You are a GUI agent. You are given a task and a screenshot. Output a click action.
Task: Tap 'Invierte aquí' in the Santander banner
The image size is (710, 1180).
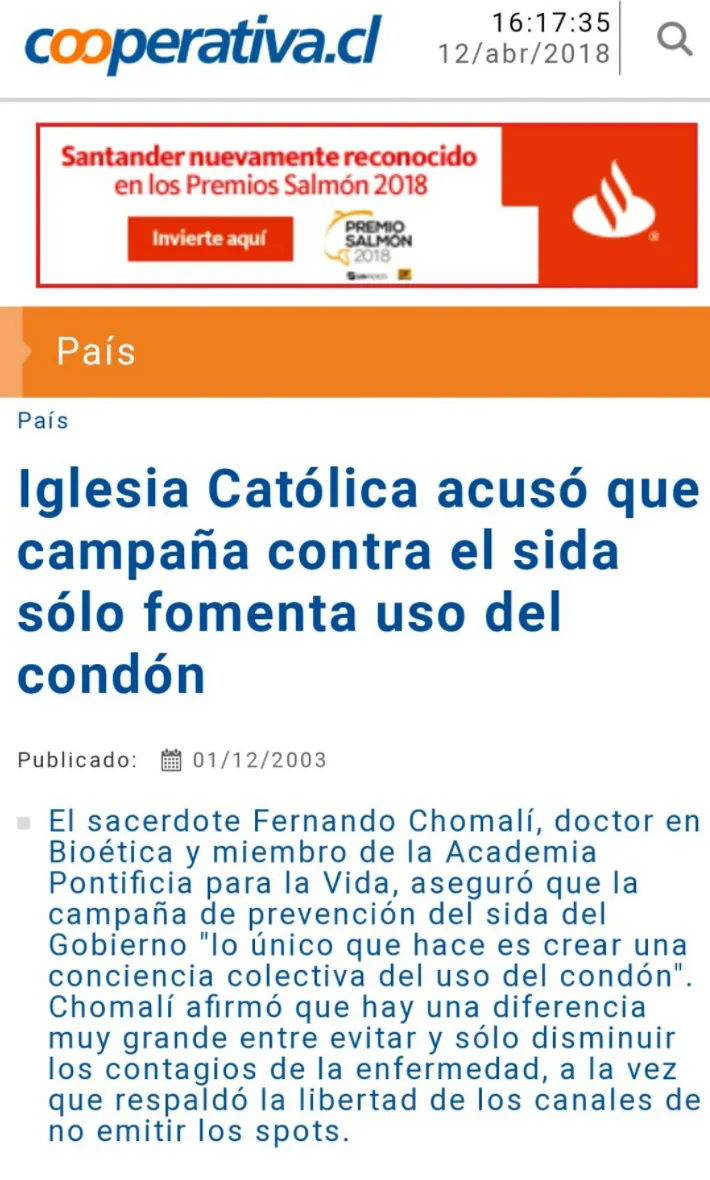tap(210, 240)
